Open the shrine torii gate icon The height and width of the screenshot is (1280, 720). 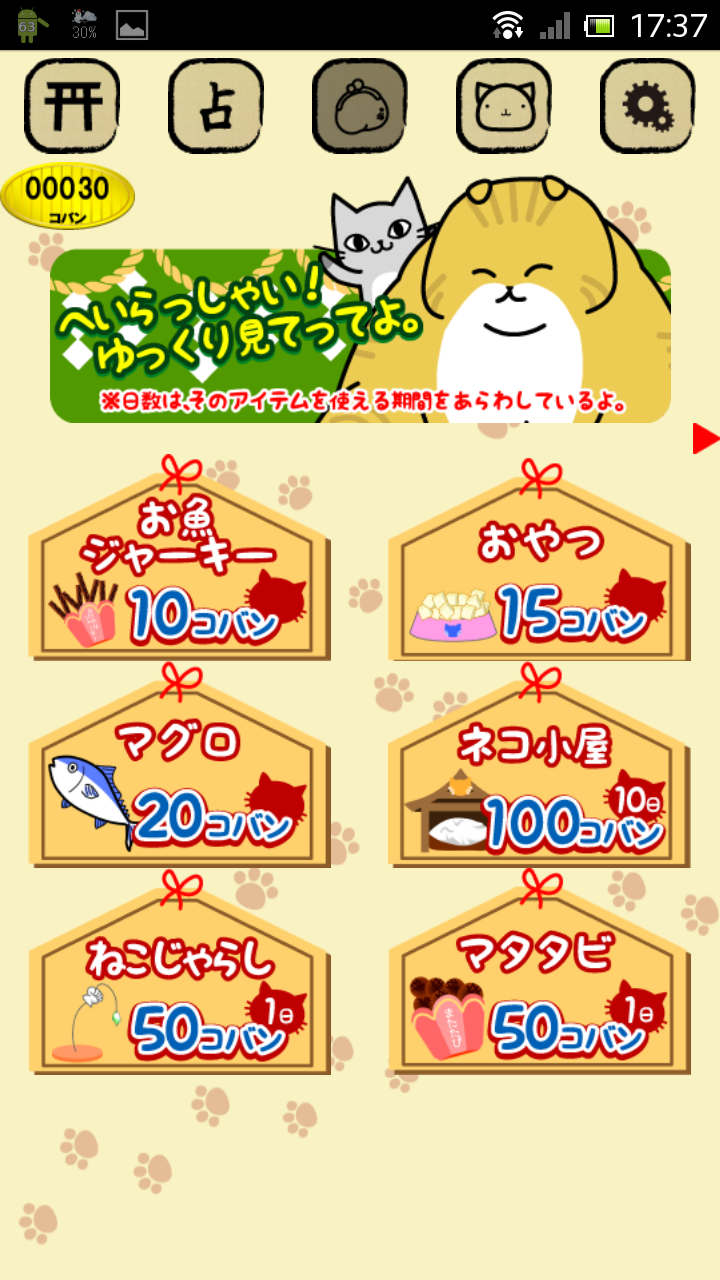point(72,106)
